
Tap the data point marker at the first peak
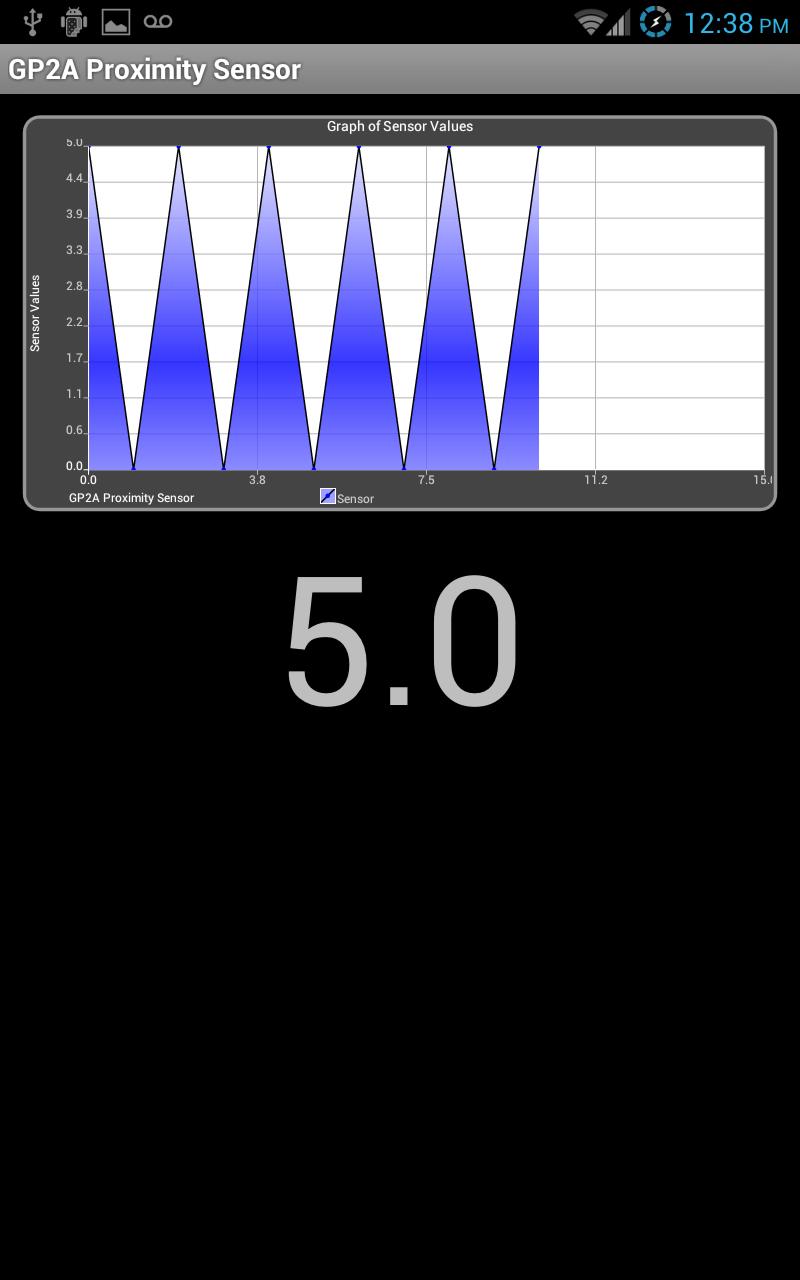89,145
